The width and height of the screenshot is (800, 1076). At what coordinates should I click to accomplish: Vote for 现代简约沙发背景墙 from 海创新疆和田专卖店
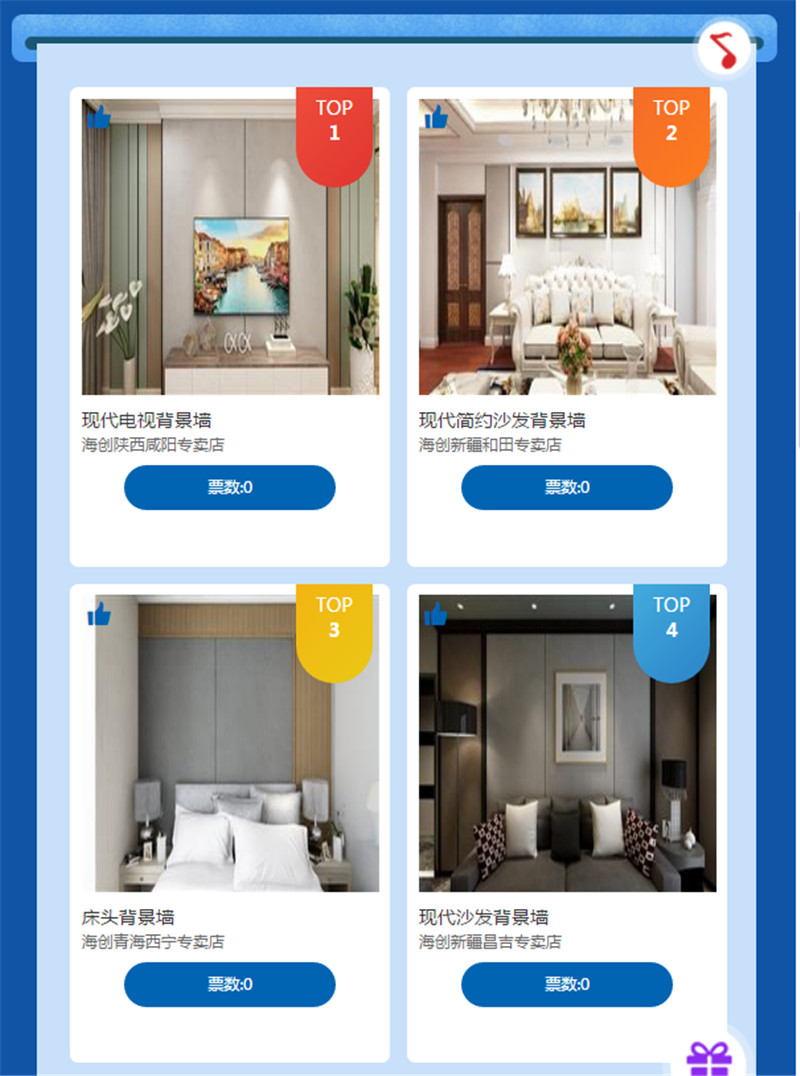(x=566, y=487)
